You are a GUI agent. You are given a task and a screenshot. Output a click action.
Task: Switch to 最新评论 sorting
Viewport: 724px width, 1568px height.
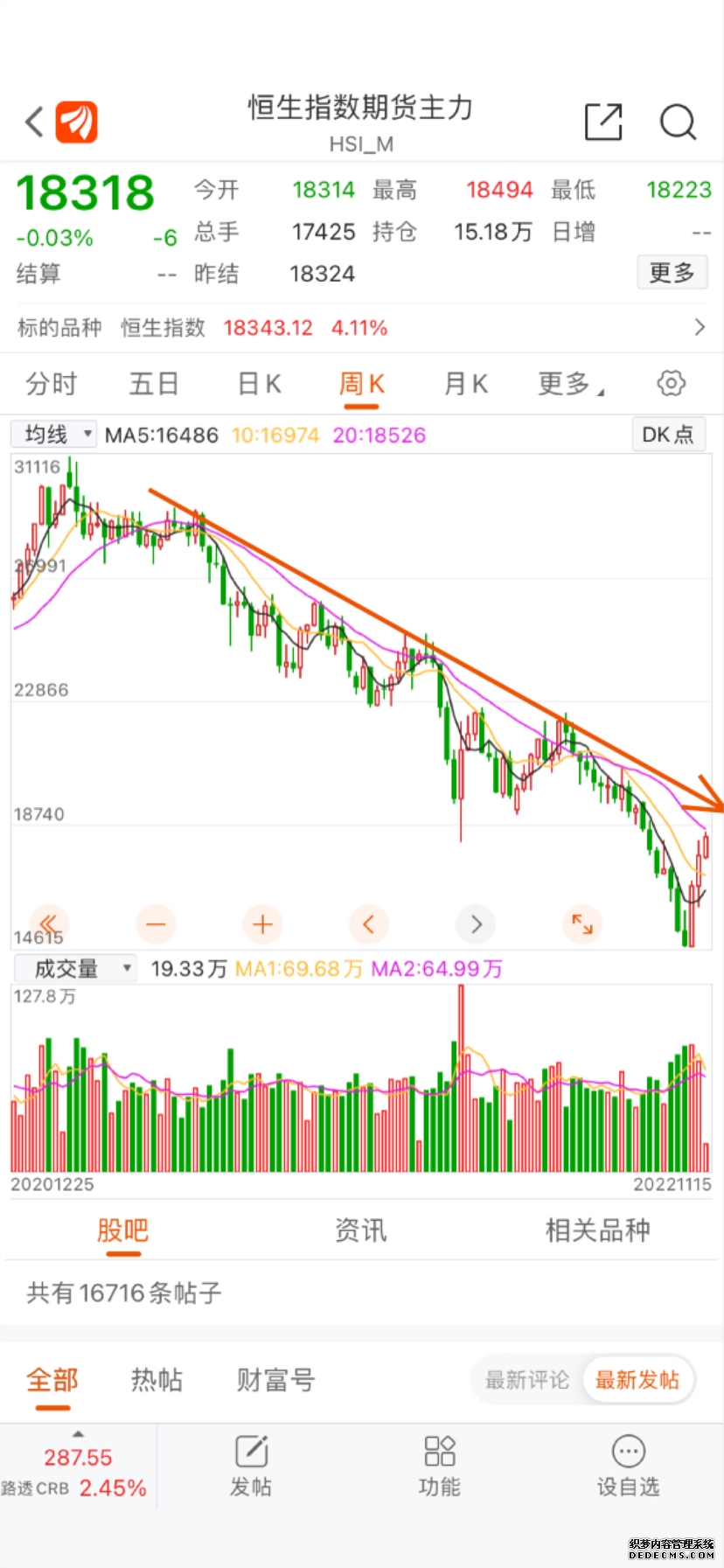[x=527, y=1379]
